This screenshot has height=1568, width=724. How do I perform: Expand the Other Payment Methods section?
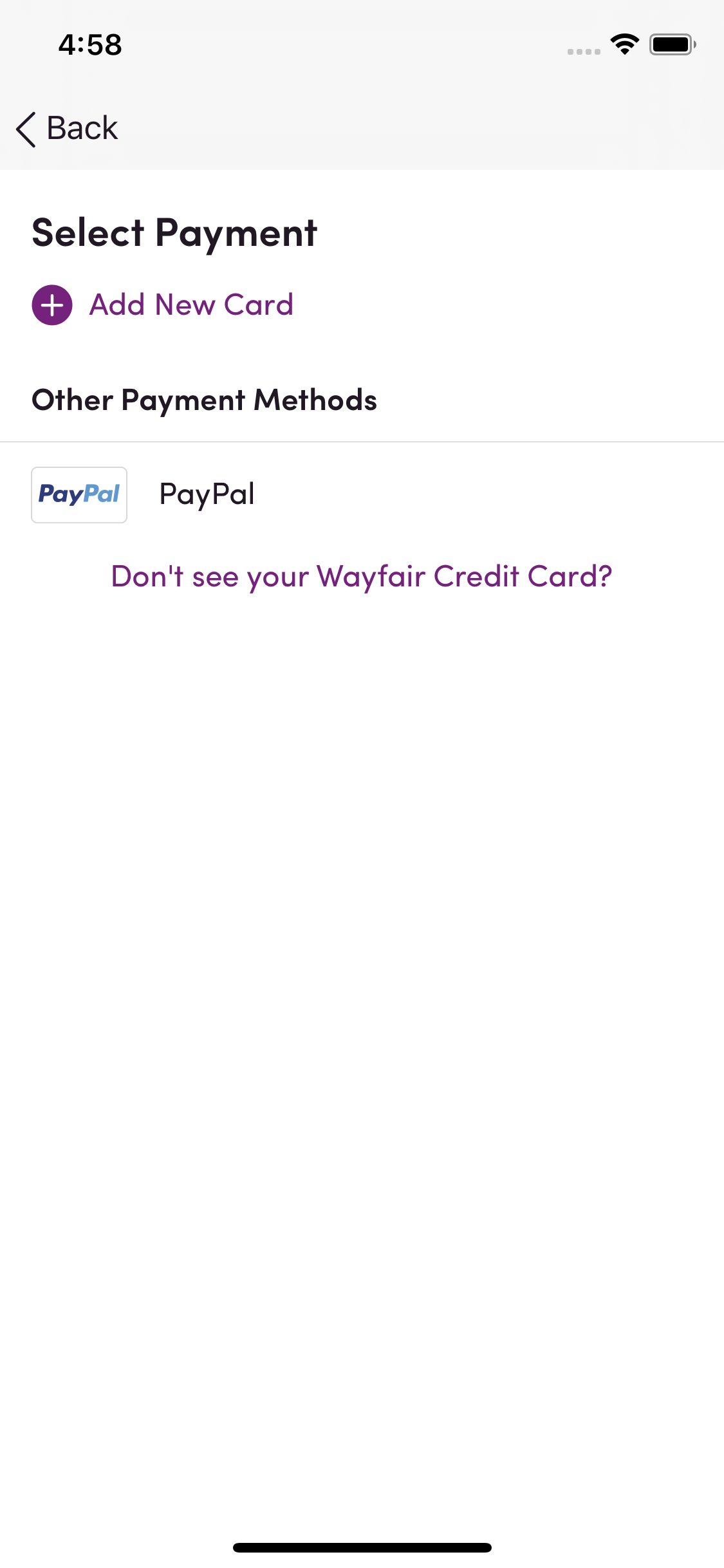204,400
